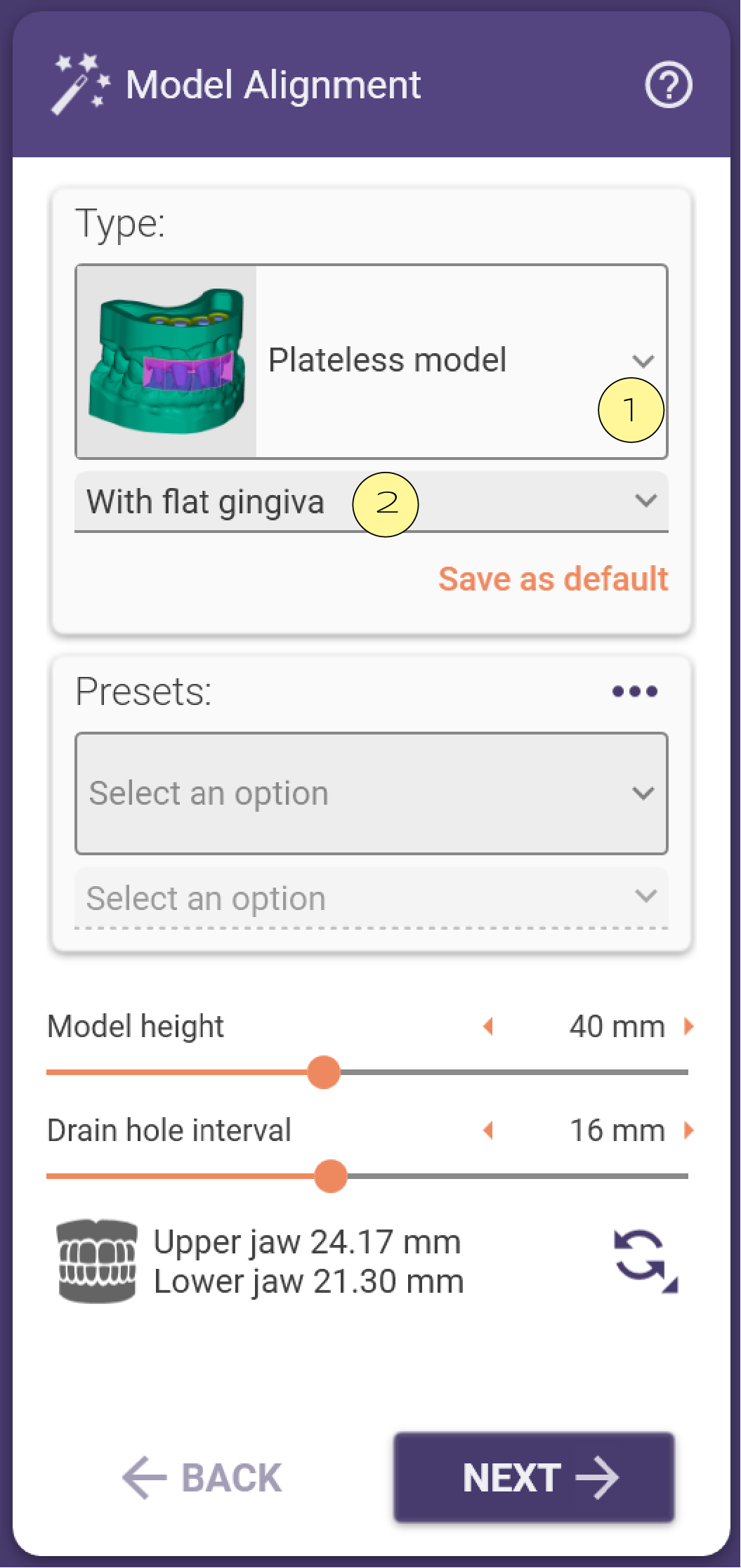Open the With flat gingiva dropdown
The height and width of the screenshot is (1568, 741).
click(x=371, y=501)
